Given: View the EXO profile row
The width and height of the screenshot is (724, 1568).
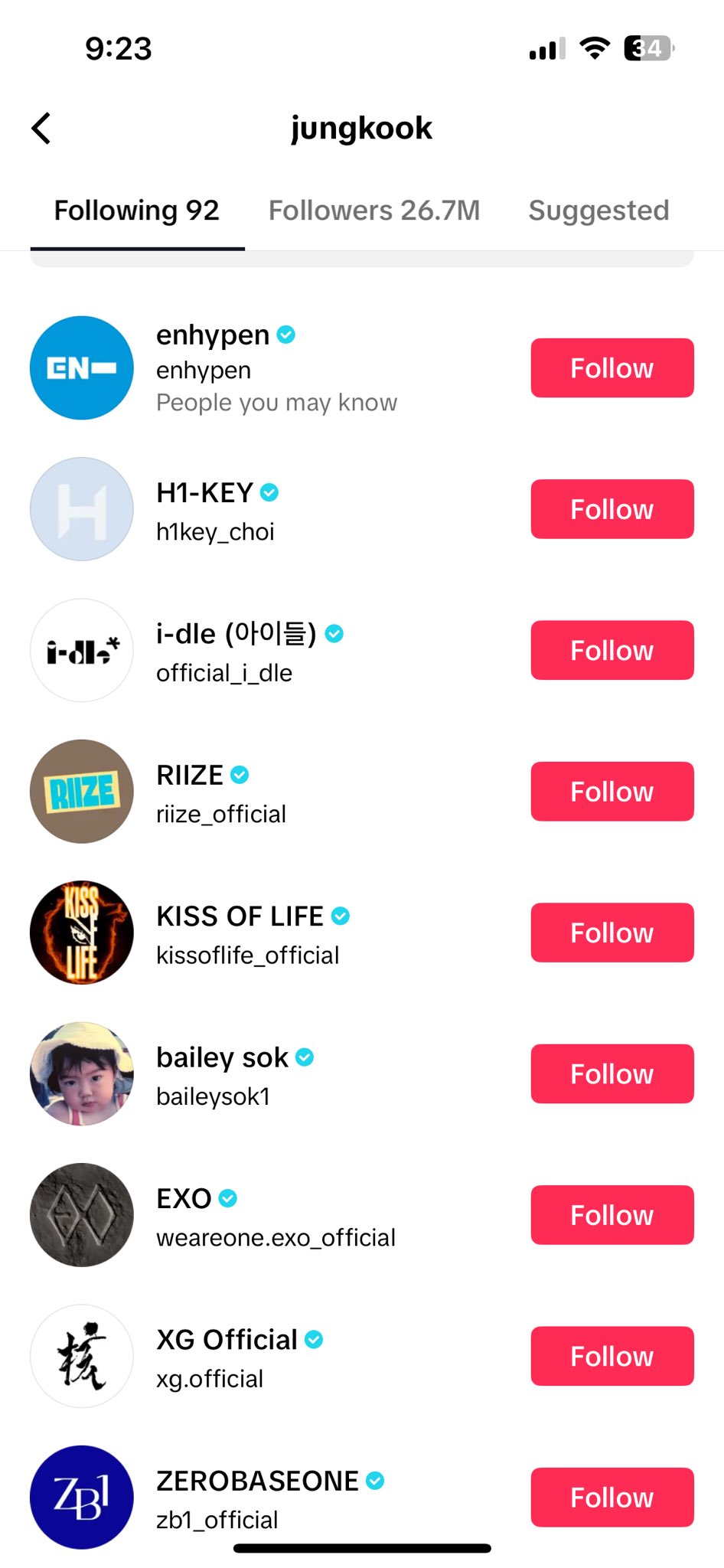Looking at the screenshot, I should (184, 1199).
